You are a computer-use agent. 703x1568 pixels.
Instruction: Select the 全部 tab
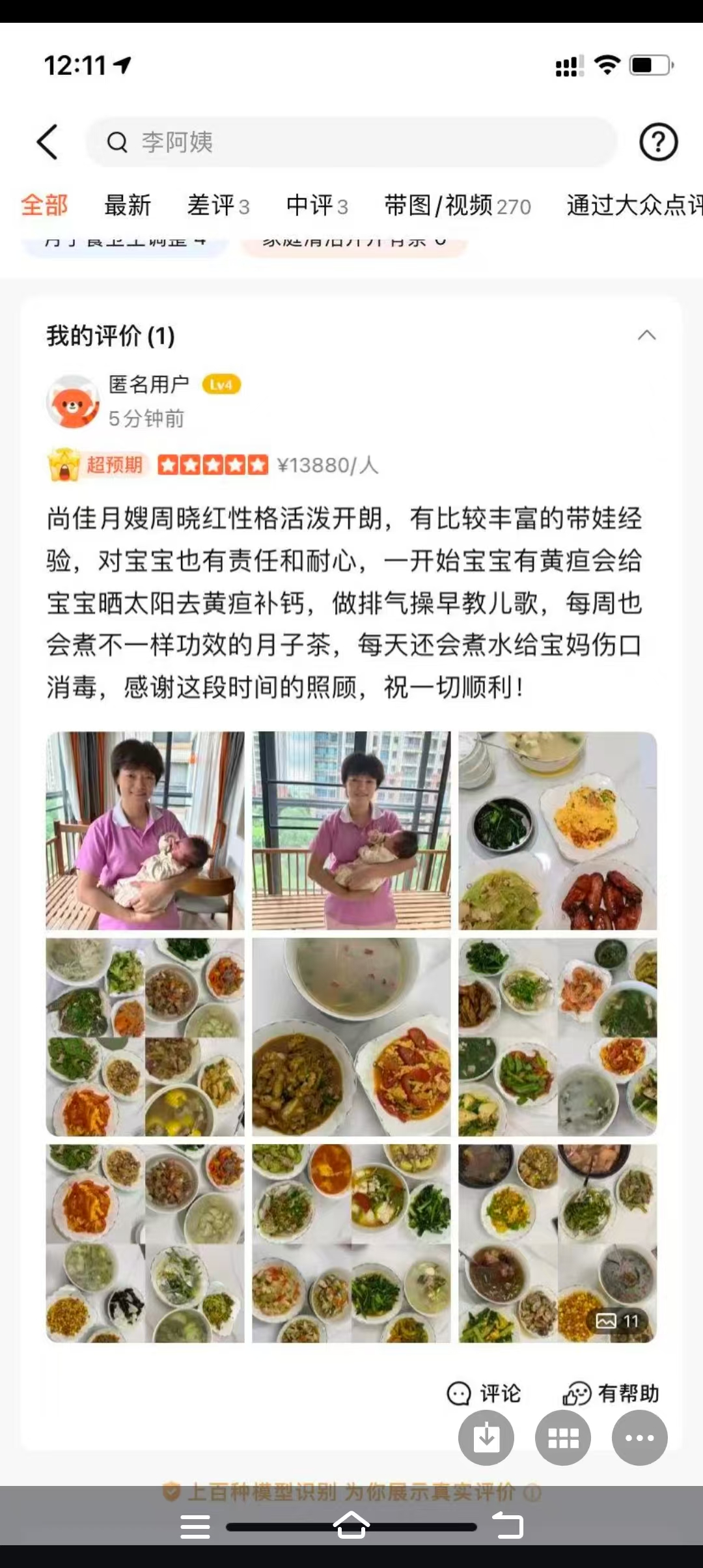(x=44, y=205)
